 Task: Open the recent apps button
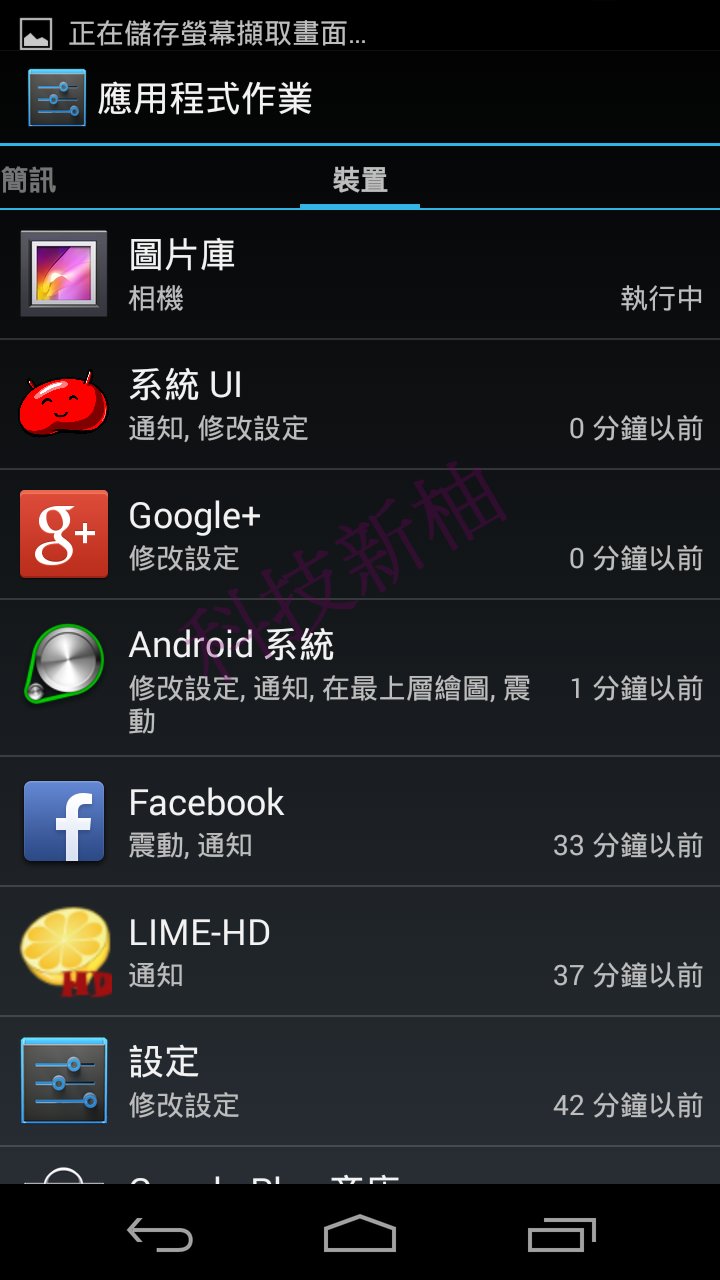tap(561, 1235)
